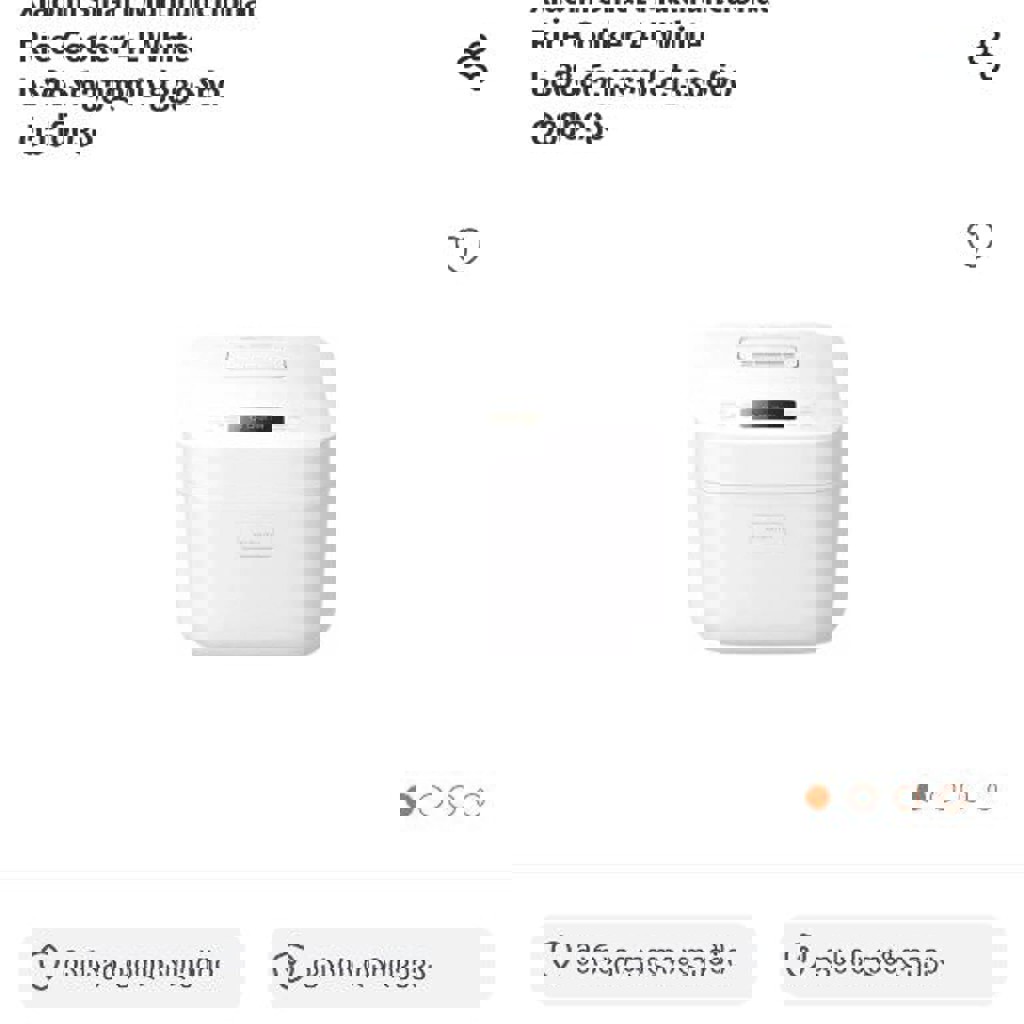Tap the first button under the left product
This screenshot has width=1024, height=1024.
pyautogui.click(x=135, y=967)
